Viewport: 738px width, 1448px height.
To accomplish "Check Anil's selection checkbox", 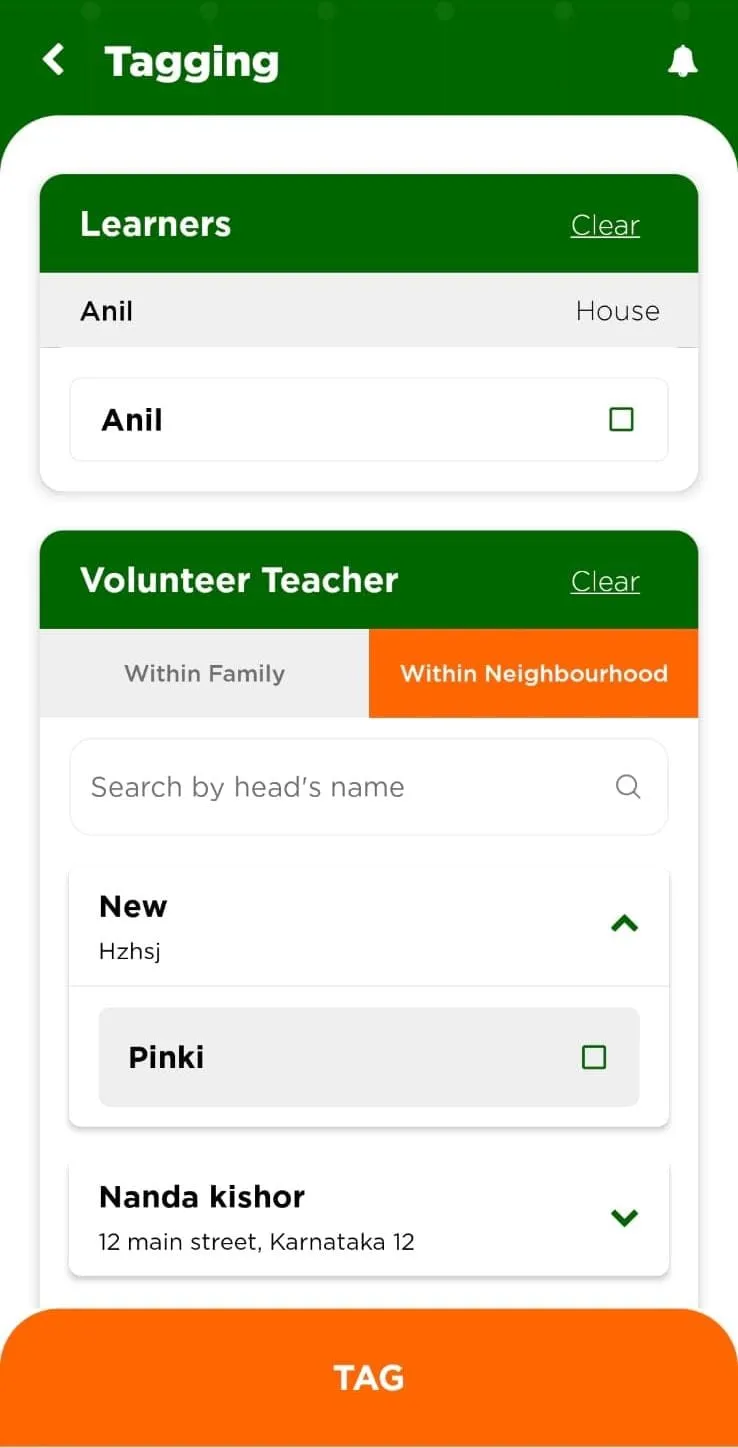I will point(621,419).
